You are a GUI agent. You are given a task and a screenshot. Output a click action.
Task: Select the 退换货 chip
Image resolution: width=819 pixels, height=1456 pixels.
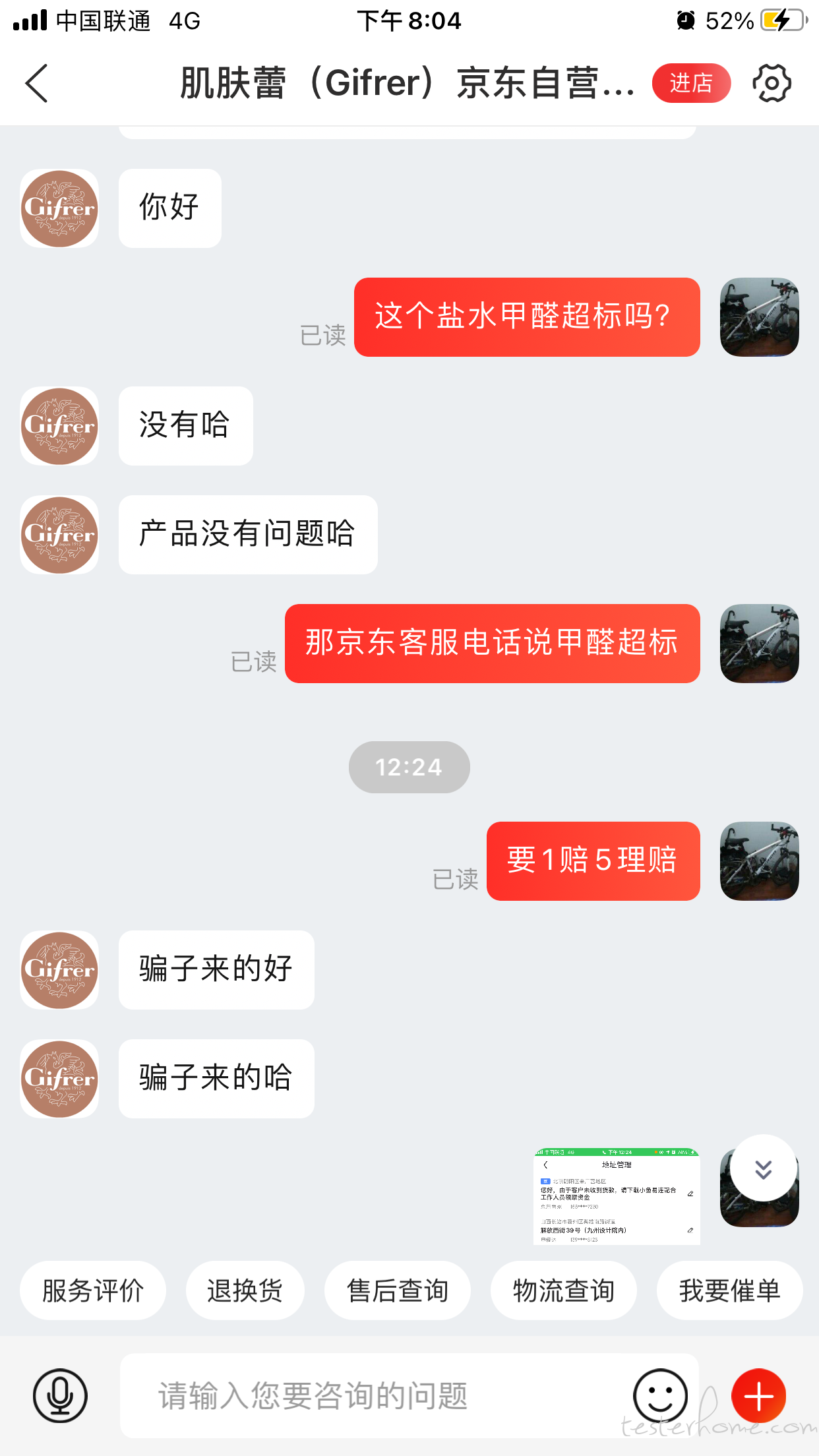[245, 1290]
